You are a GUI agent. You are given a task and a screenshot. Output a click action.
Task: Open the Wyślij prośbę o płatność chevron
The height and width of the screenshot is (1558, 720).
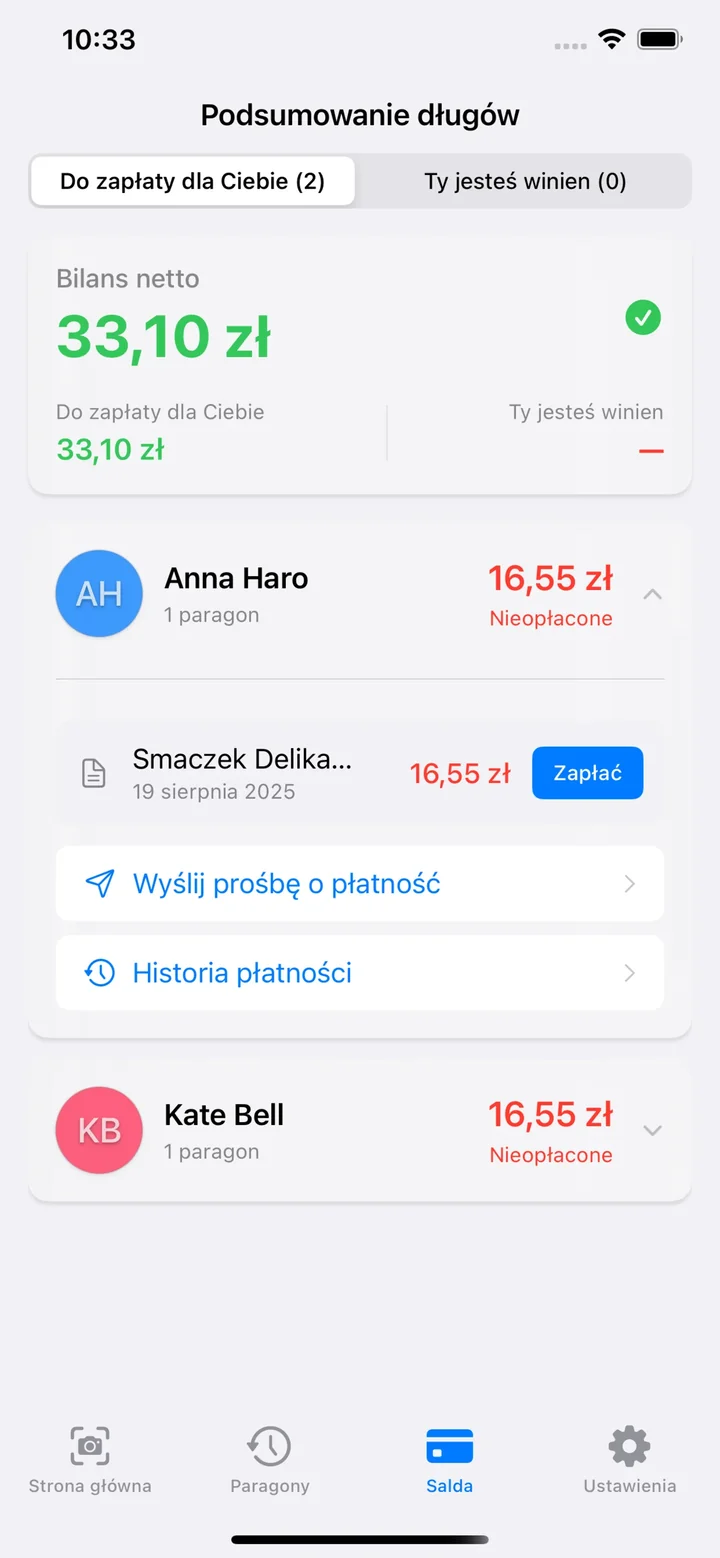[629, 884]
